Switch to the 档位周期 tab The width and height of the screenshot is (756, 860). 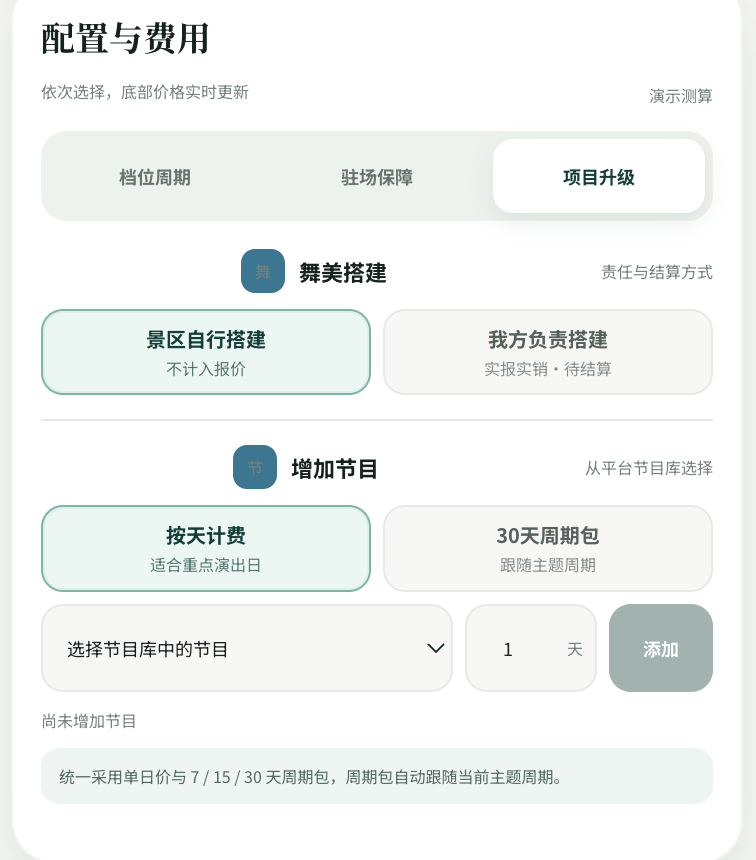pyautogui.click(x=155, y=177)
